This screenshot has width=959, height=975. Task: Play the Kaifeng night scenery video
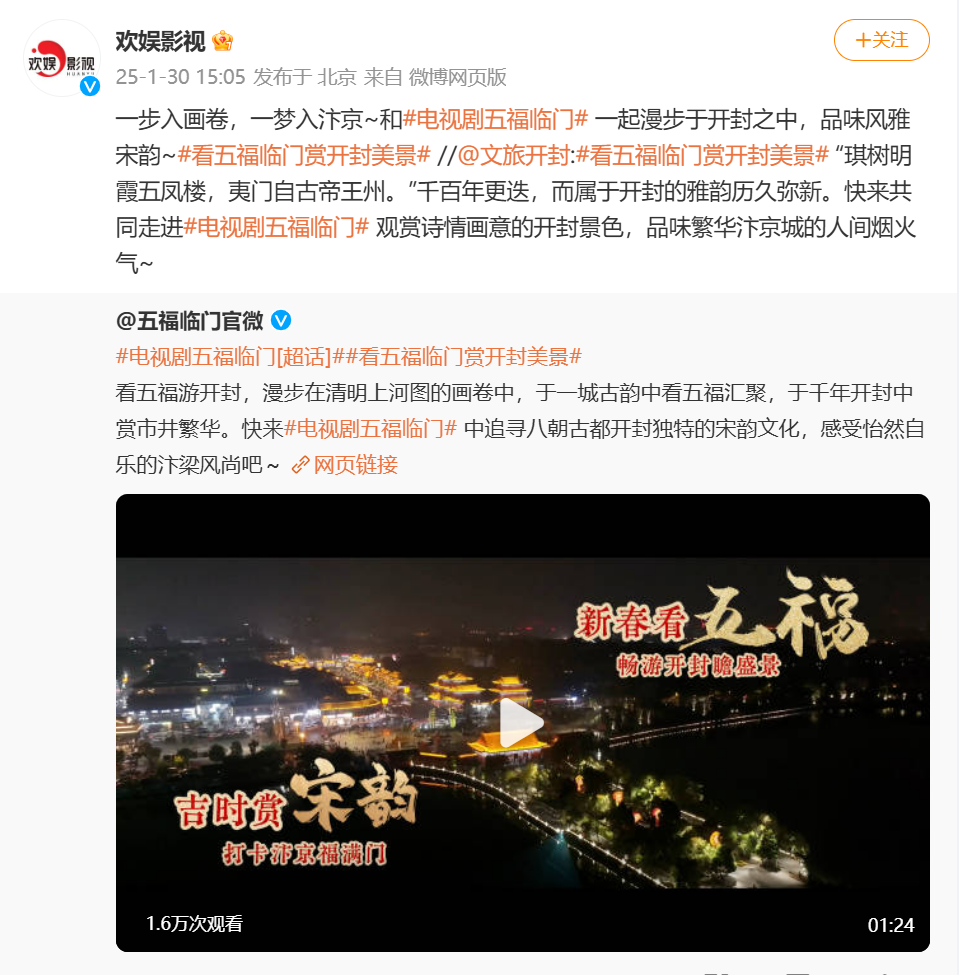(x=521, y=722)
